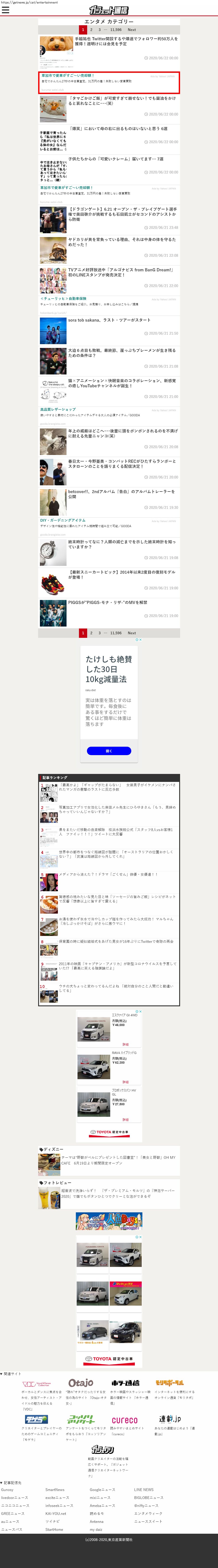
Task: Read the 【ドラゴンゲート】6.21 article
Action: coord(122,214)
